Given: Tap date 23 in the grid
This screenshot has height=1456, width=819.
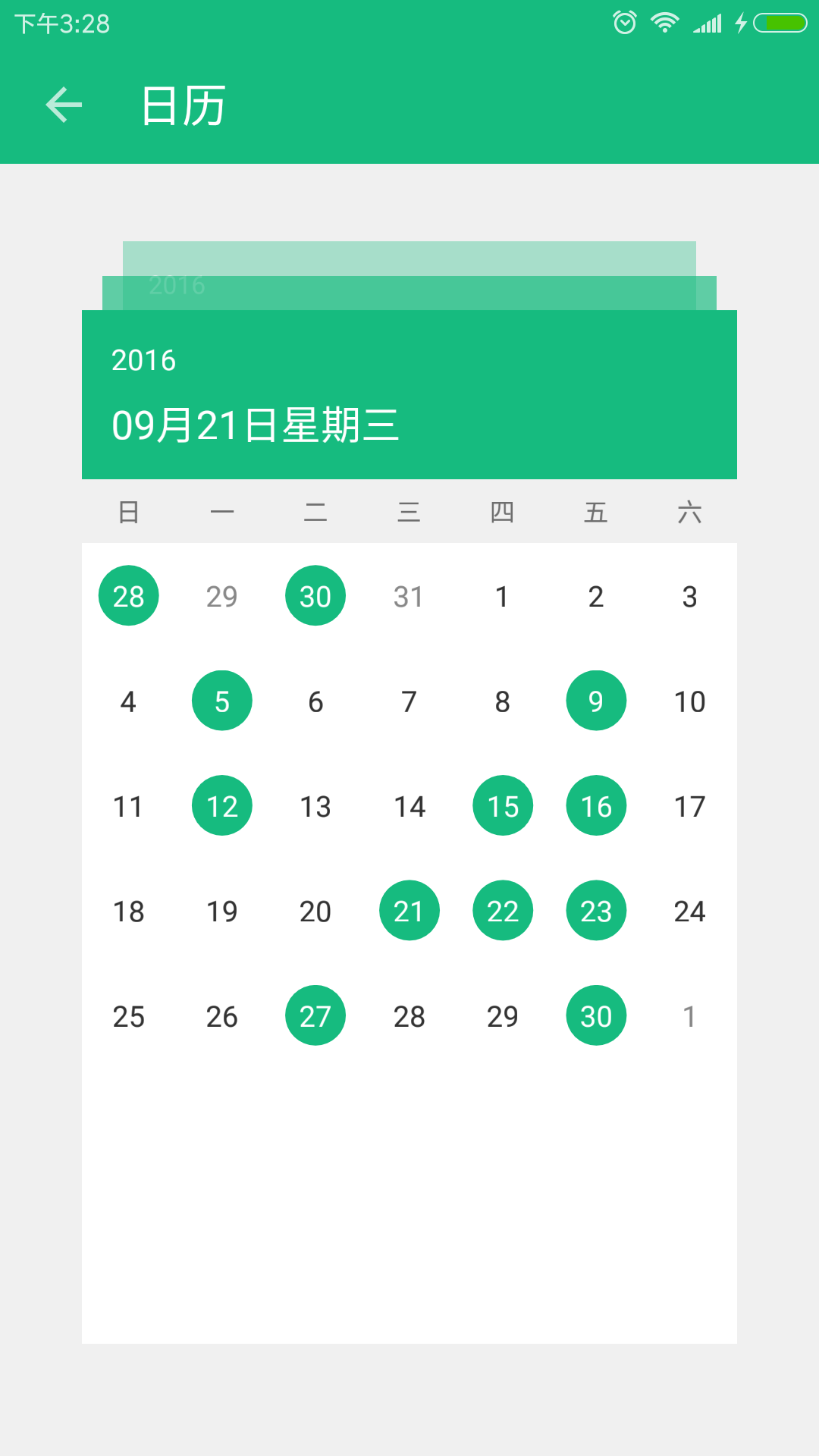Looking at the screenshot, I should pos(596,911).
